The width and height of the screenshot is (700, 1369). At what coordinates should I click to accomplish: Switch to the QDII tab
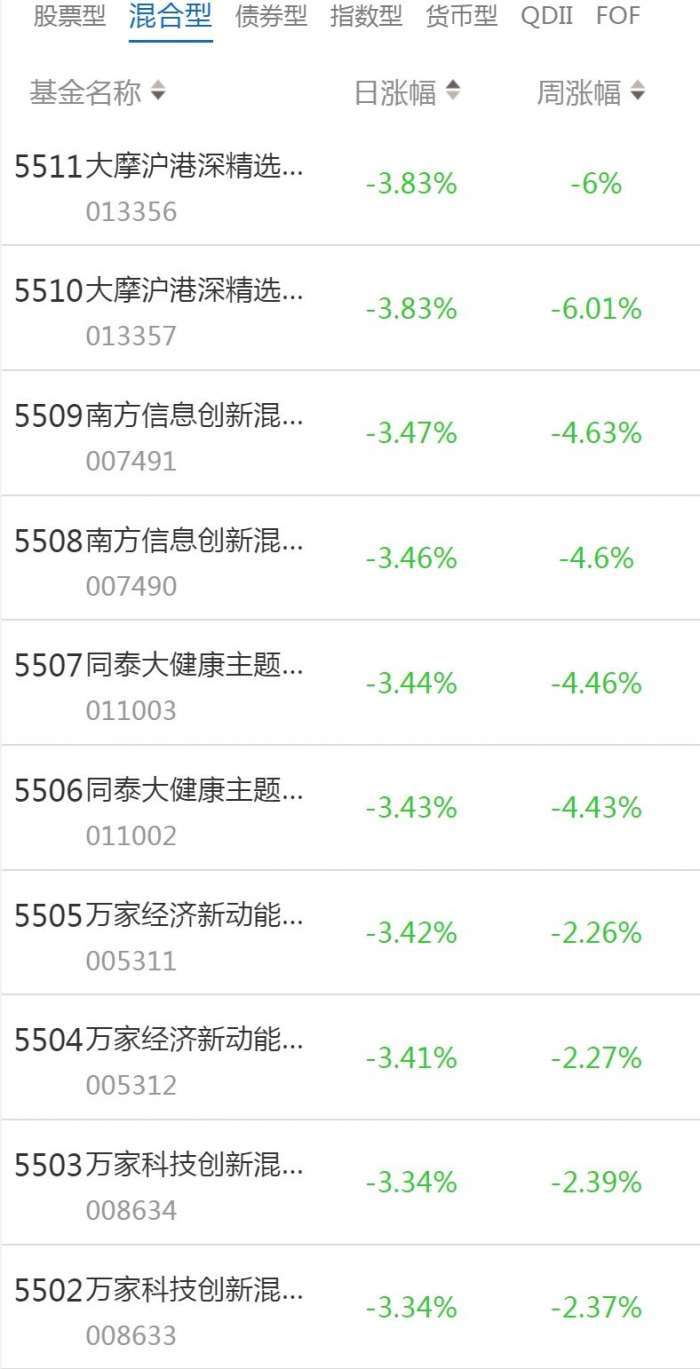[x=547, y=17]
